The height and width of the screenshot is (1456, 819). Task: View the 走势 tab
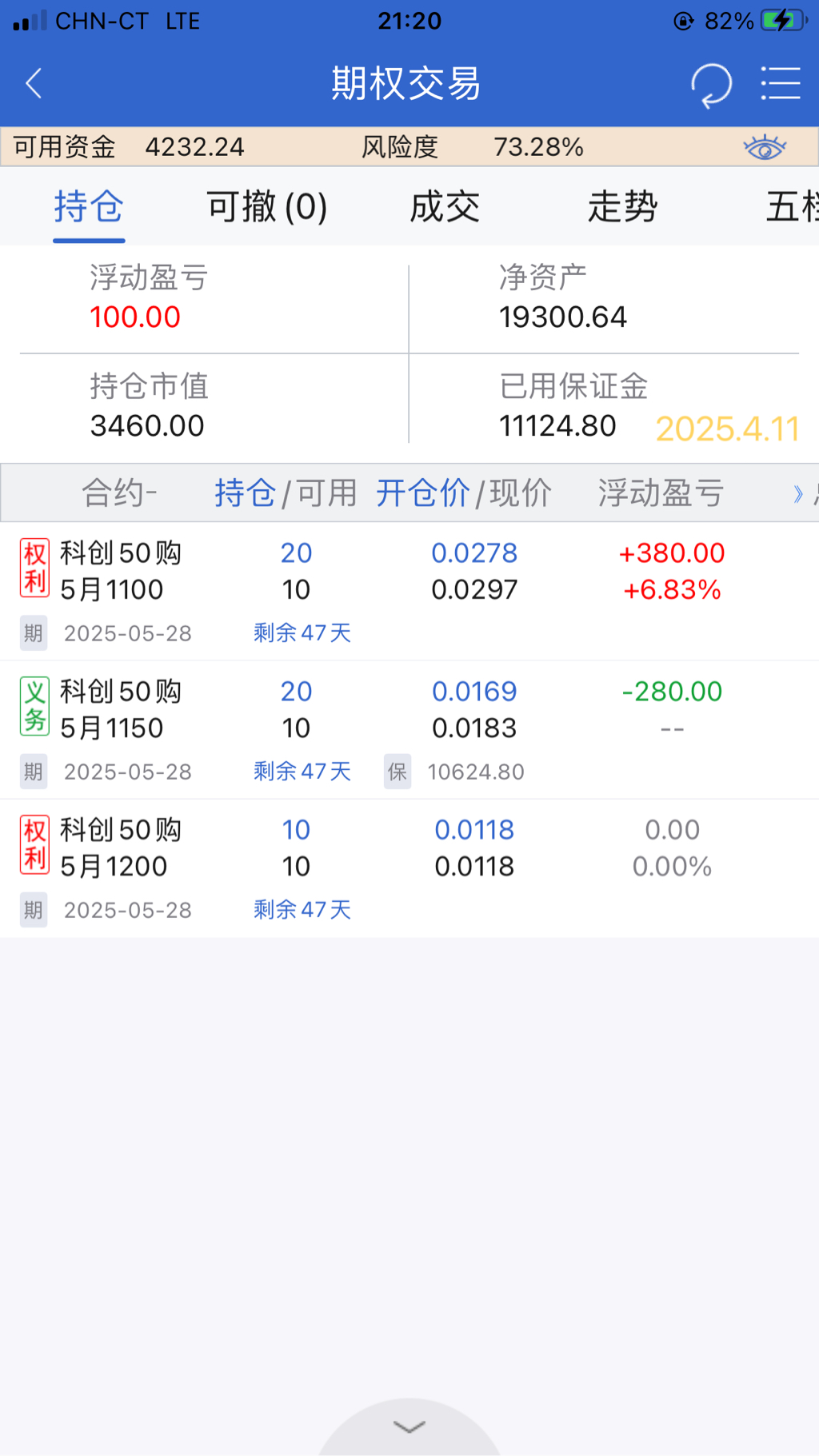622,207
